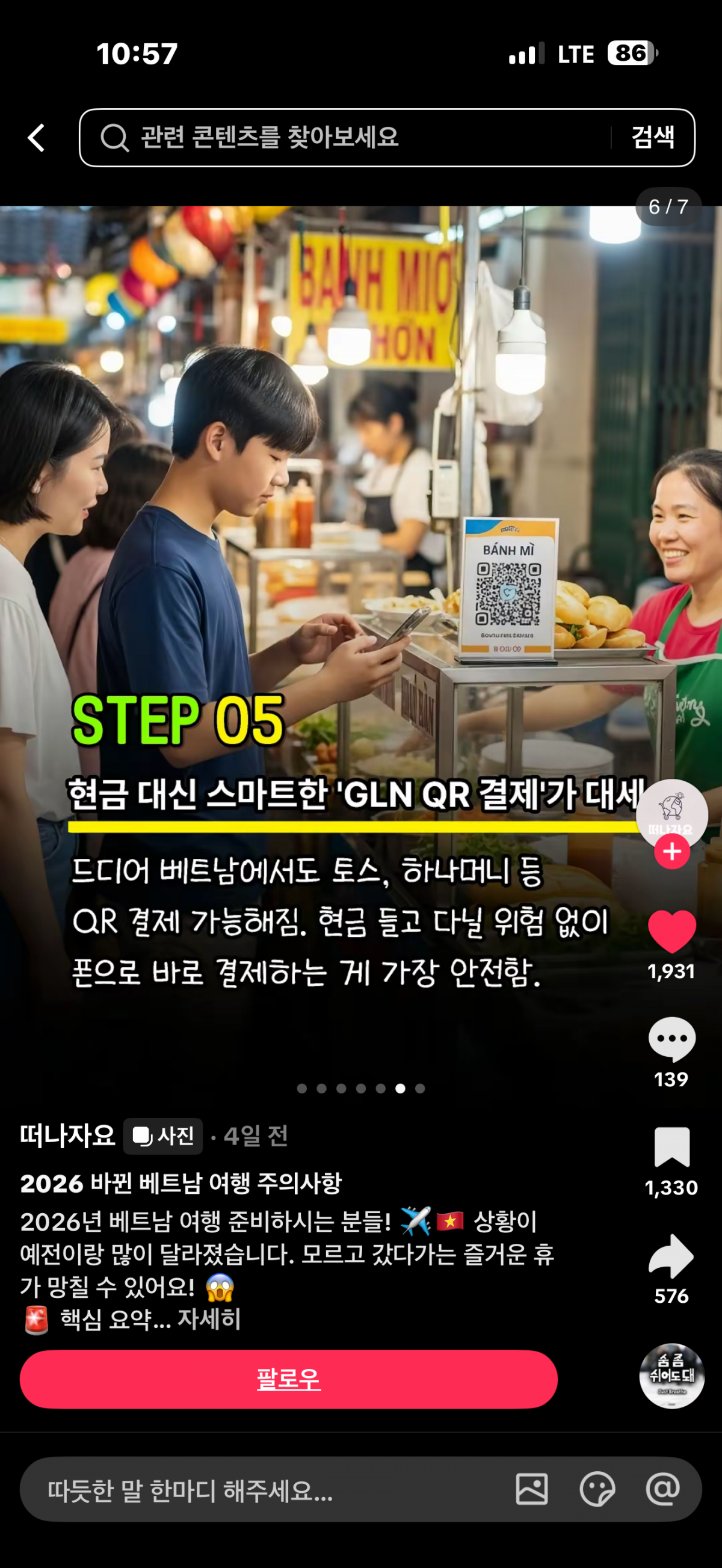Screen dimensions: 722x1568
Task: Open the spinning sound disc
Action: click(671, 1376)
